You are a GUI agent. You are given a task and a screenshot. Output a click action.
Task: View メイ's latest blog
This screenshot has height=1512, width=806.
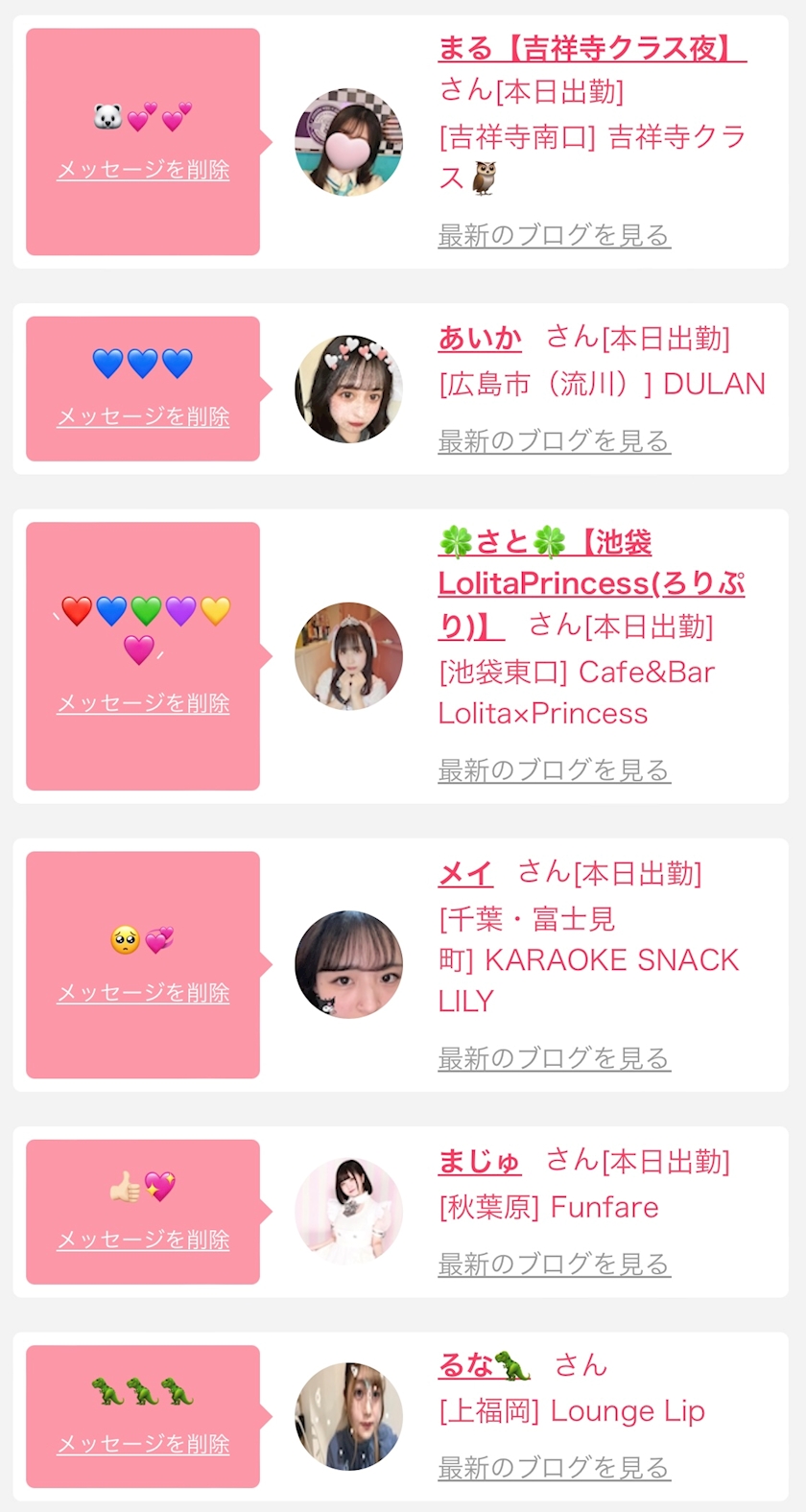point(555,1059)
